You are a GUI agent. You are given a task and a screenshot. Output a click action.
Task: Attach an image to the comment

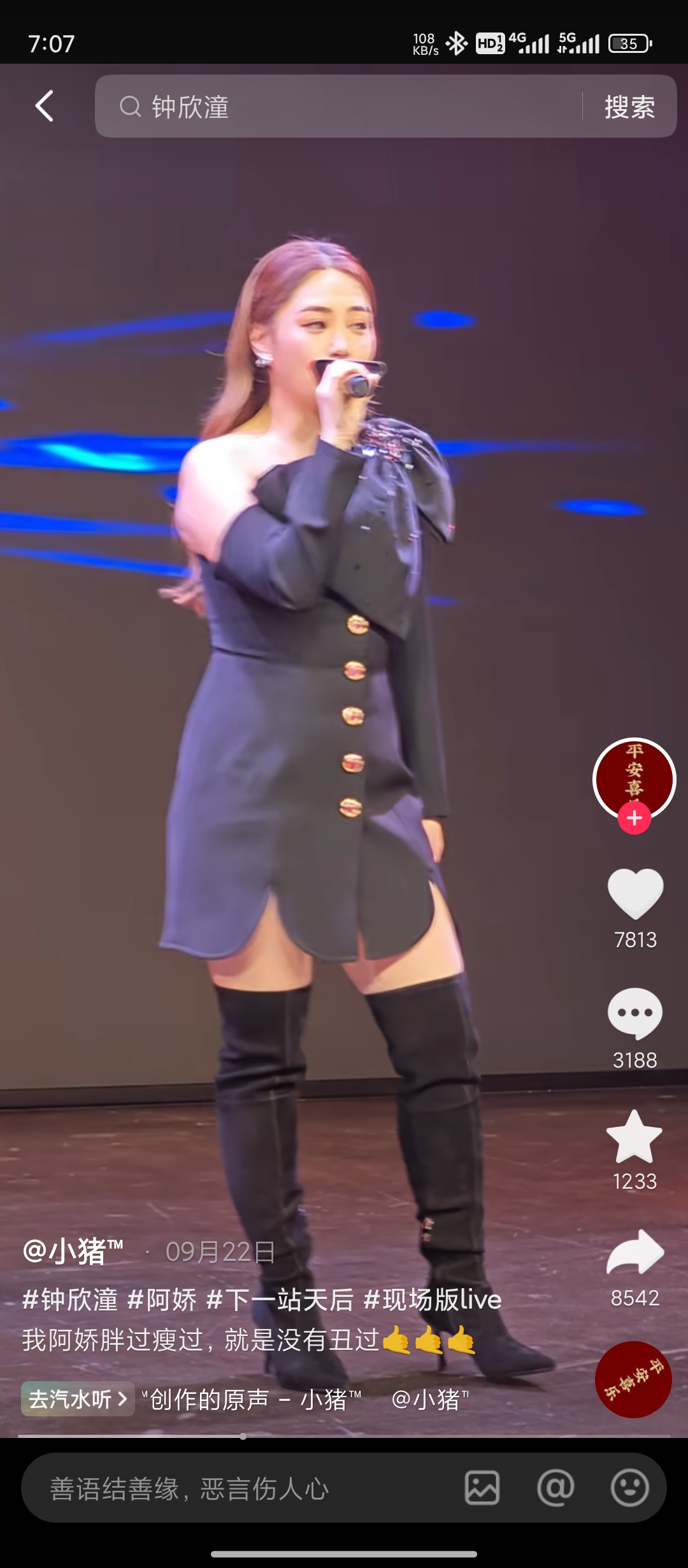(x=482, y=1488)
